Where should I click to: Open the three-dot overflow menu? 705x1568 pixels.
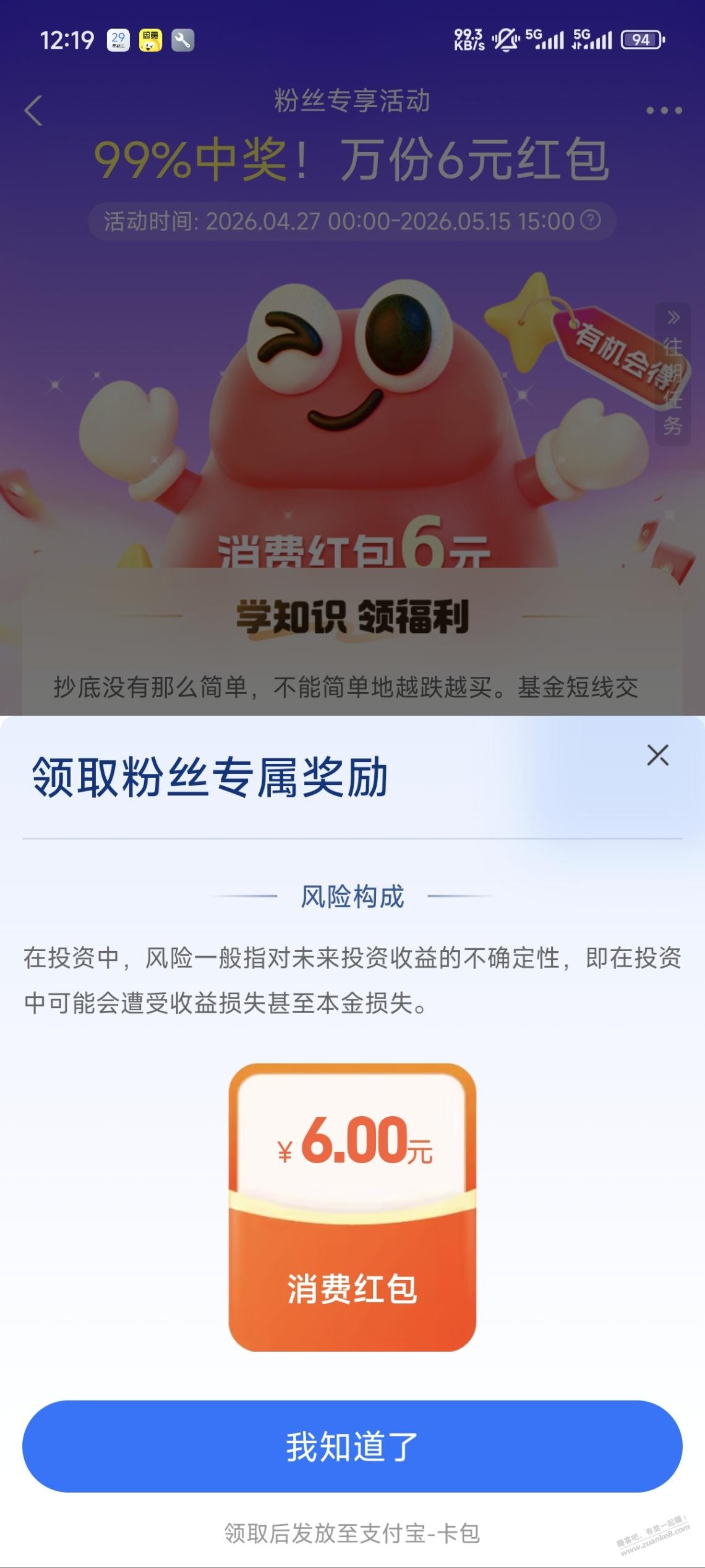(664, 111)
